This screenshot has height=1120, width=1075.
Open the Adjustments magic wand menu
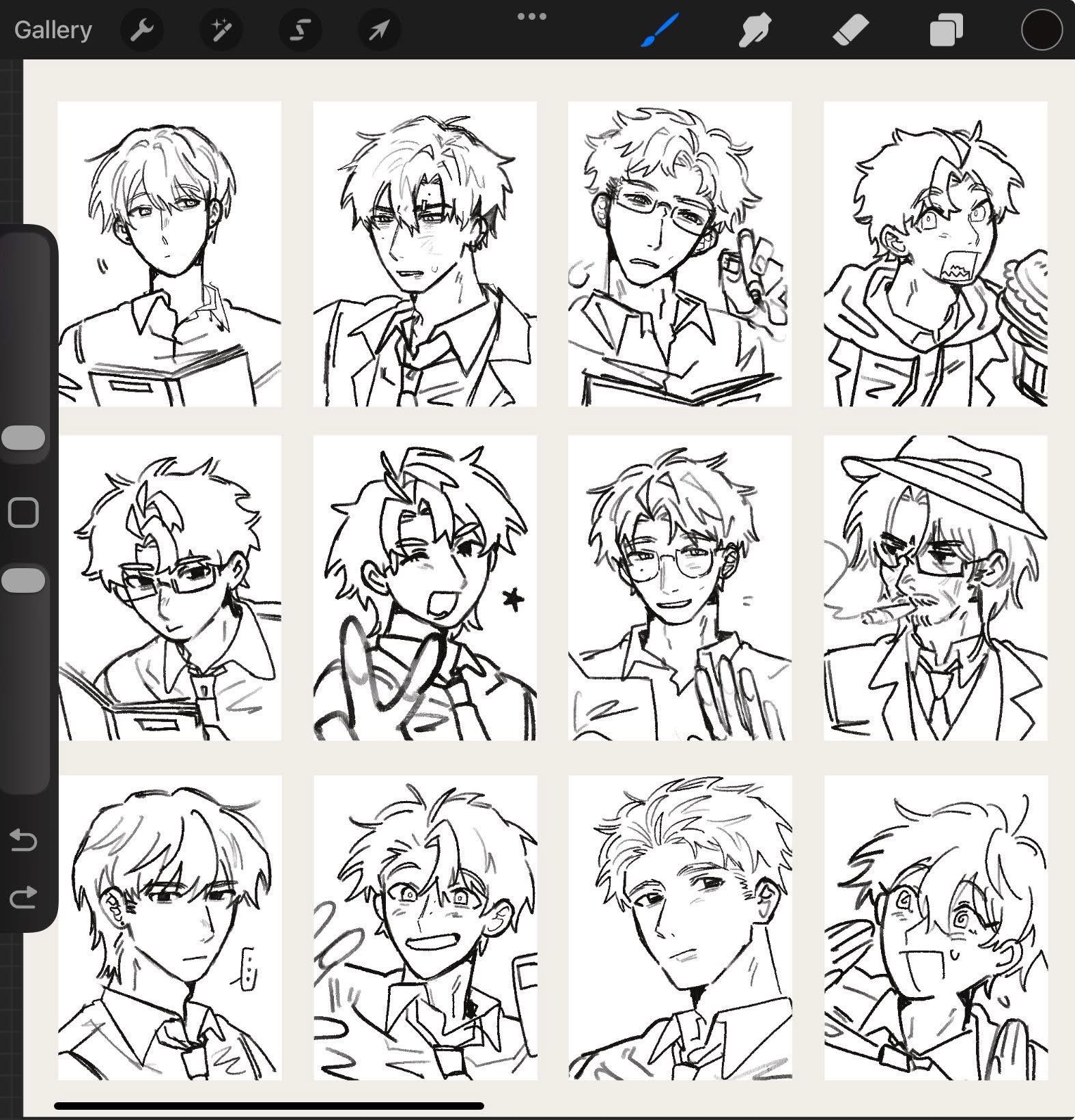point(221,30)
